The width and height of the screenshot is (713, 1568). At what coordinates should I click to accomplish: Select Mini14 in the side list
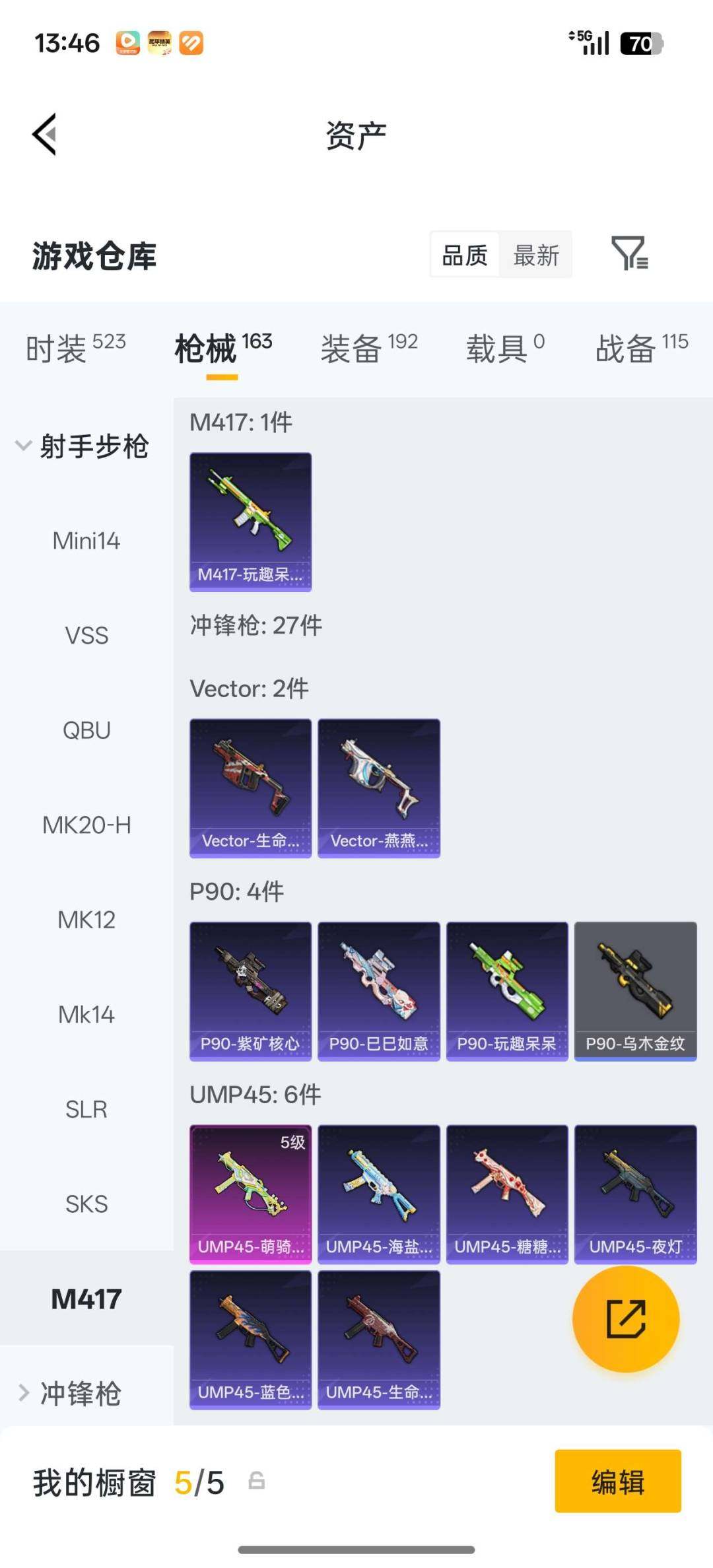[86, 541]
